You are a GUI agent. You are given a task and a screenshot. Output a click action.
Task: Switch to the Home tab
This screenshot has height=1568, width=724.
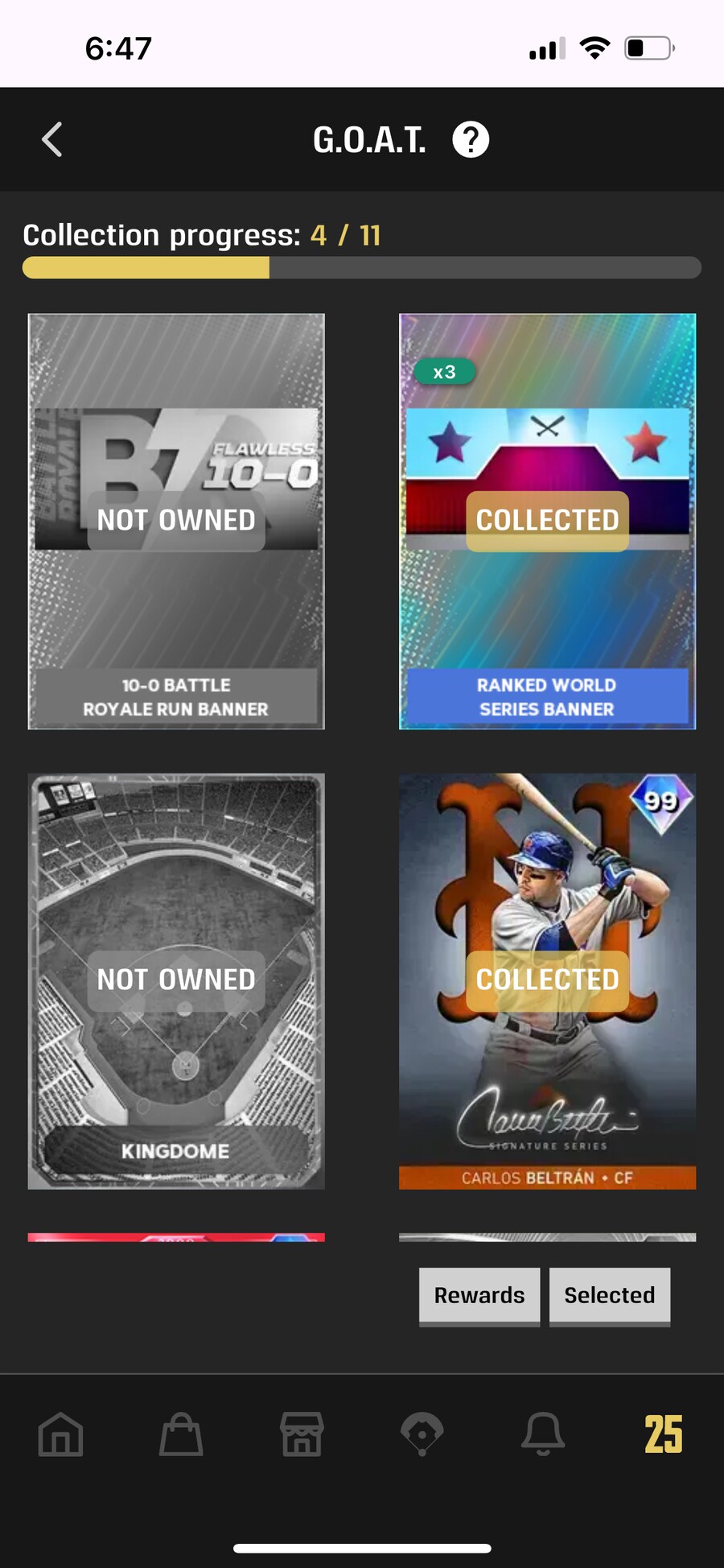[60, 1434]
